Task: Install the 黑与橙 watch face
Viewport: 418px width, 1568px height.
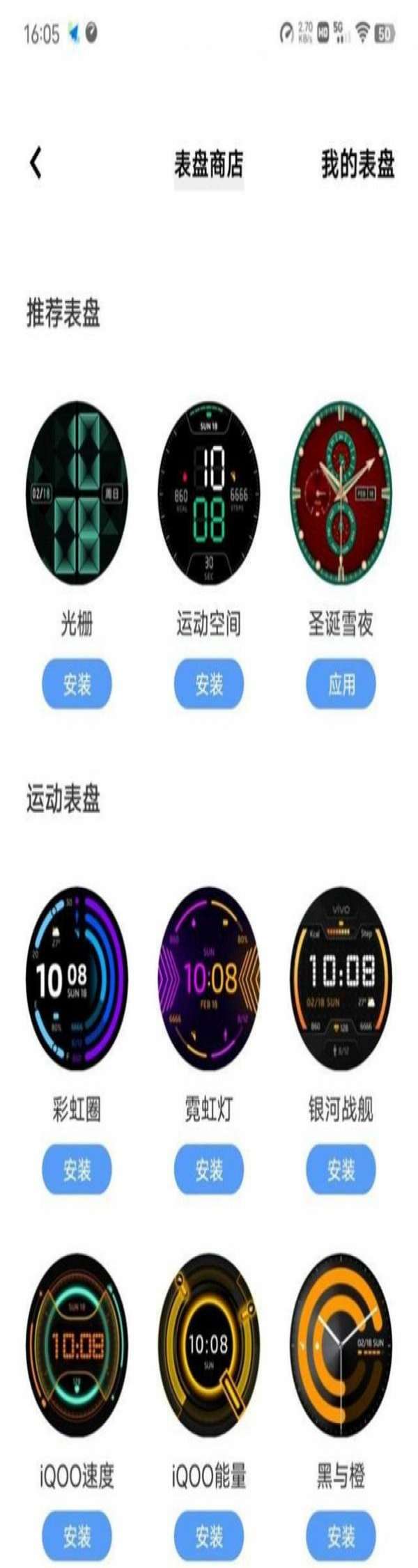Action: pyautogui.click(x=341, y=1535)
